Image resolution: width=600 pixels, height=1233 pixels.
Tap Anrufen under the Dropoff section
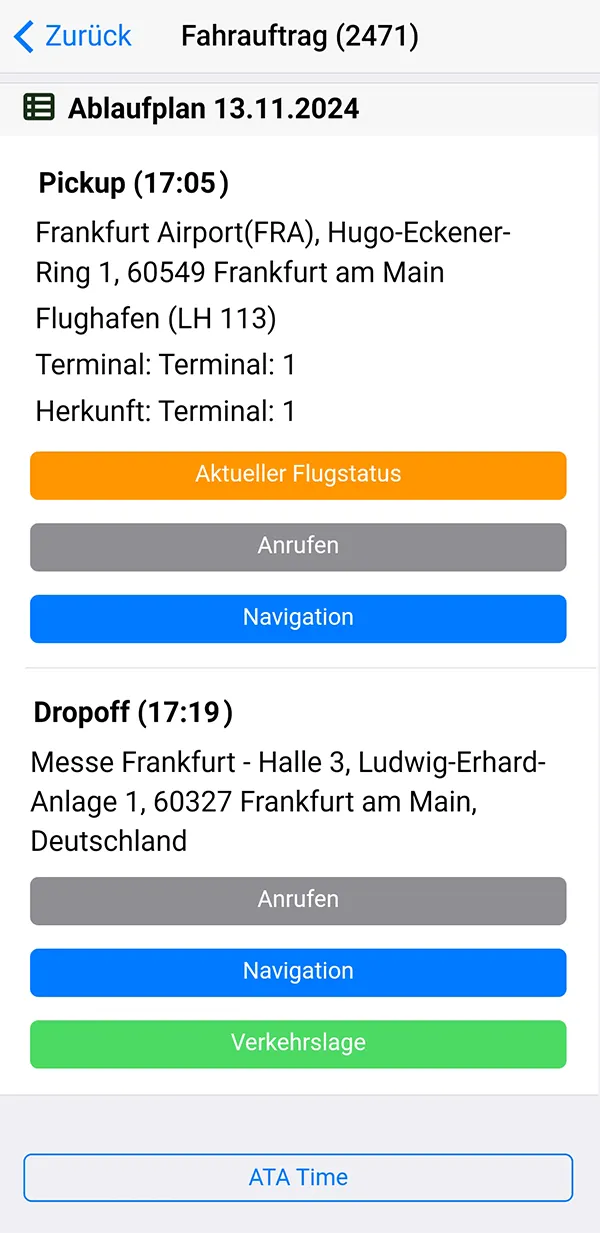[x=298, y=901]
